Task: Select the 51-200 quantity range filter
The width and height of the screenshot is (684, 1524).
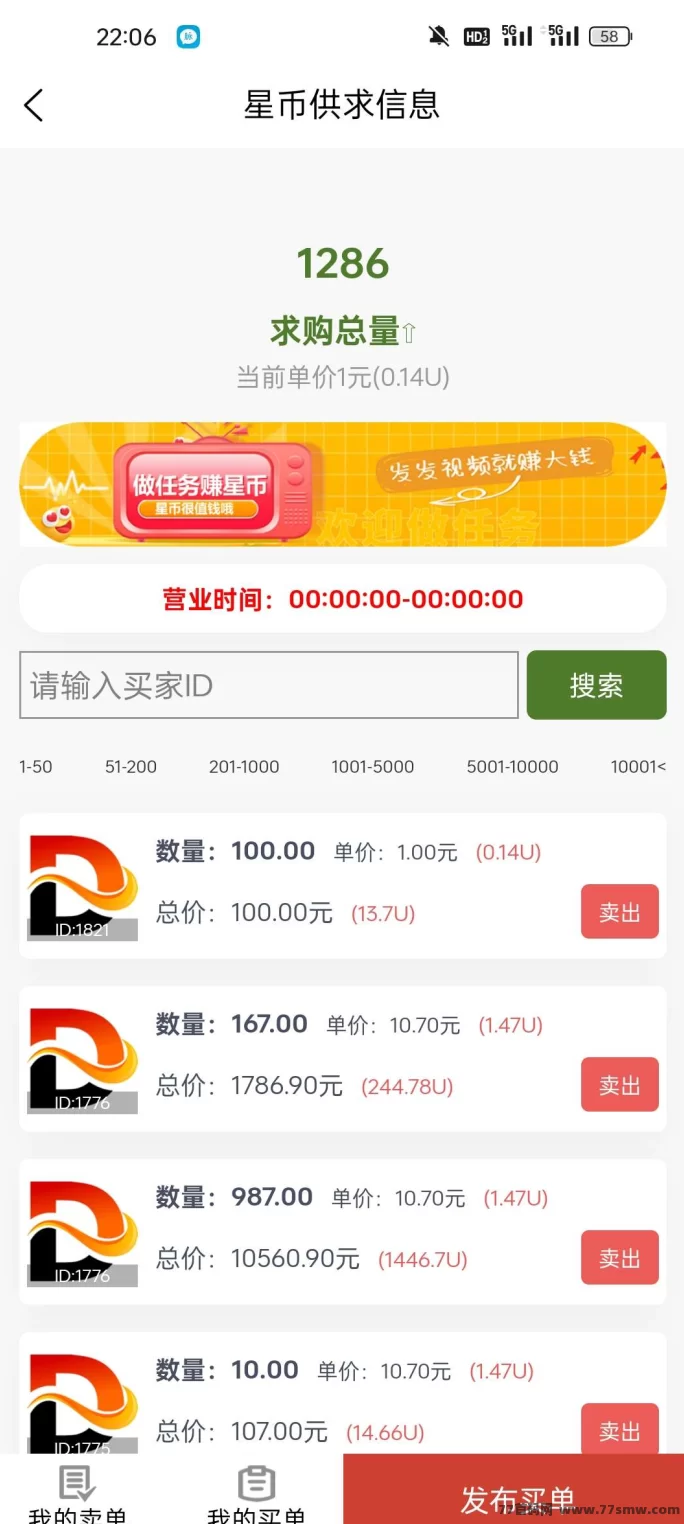Action: tap(131, 767)
